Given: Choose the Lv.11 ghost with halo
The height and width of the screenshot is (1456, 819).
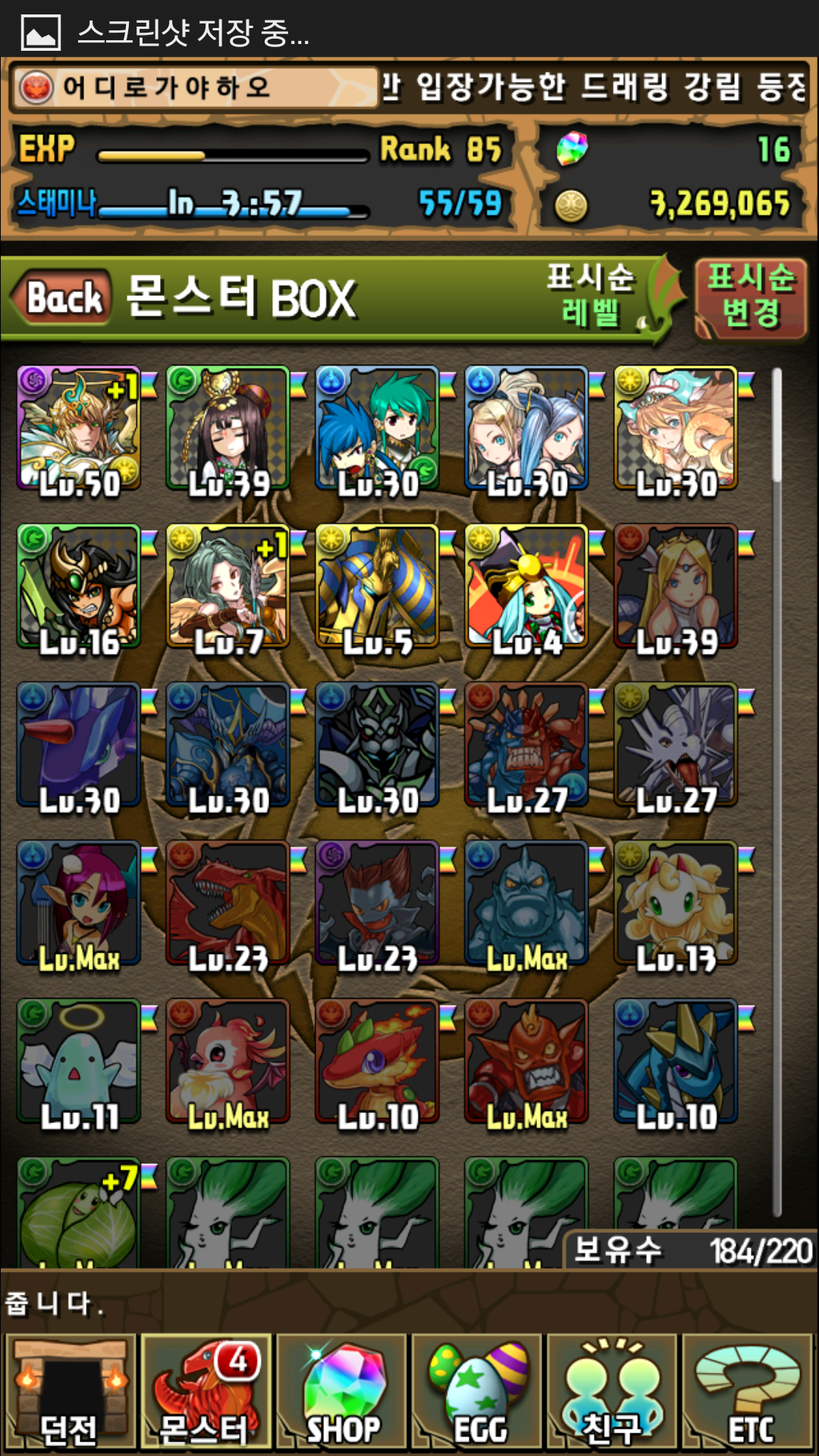Looking at the screenshot, I should [x=79, y=1062].
